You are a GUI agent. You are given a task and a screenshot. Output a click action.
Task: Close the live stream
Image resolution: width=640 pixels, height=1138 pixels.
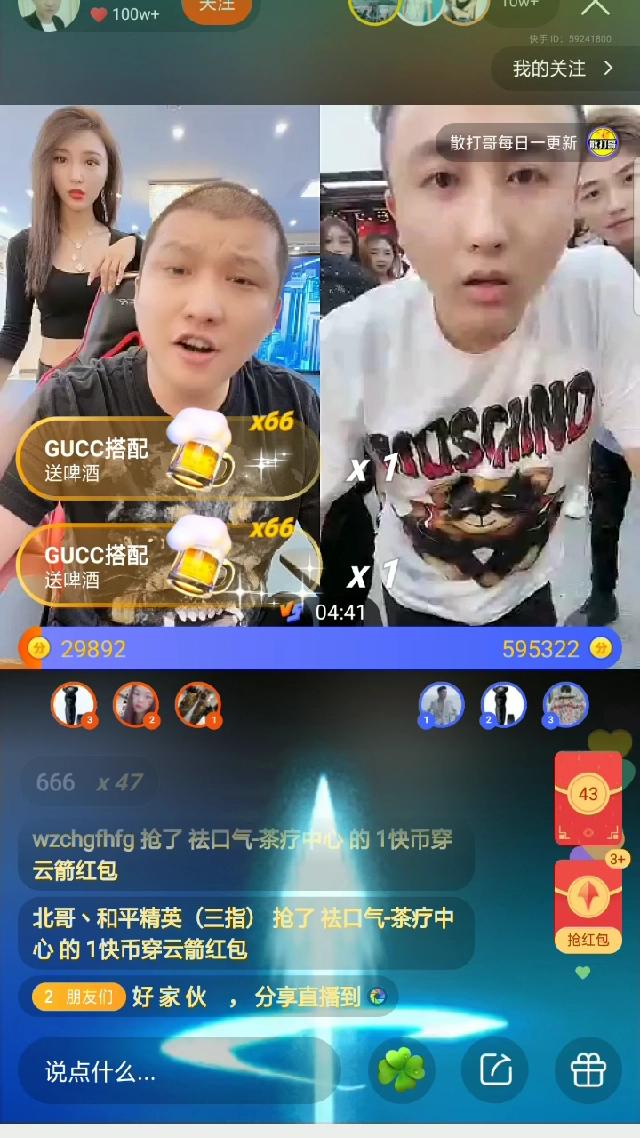595,7
